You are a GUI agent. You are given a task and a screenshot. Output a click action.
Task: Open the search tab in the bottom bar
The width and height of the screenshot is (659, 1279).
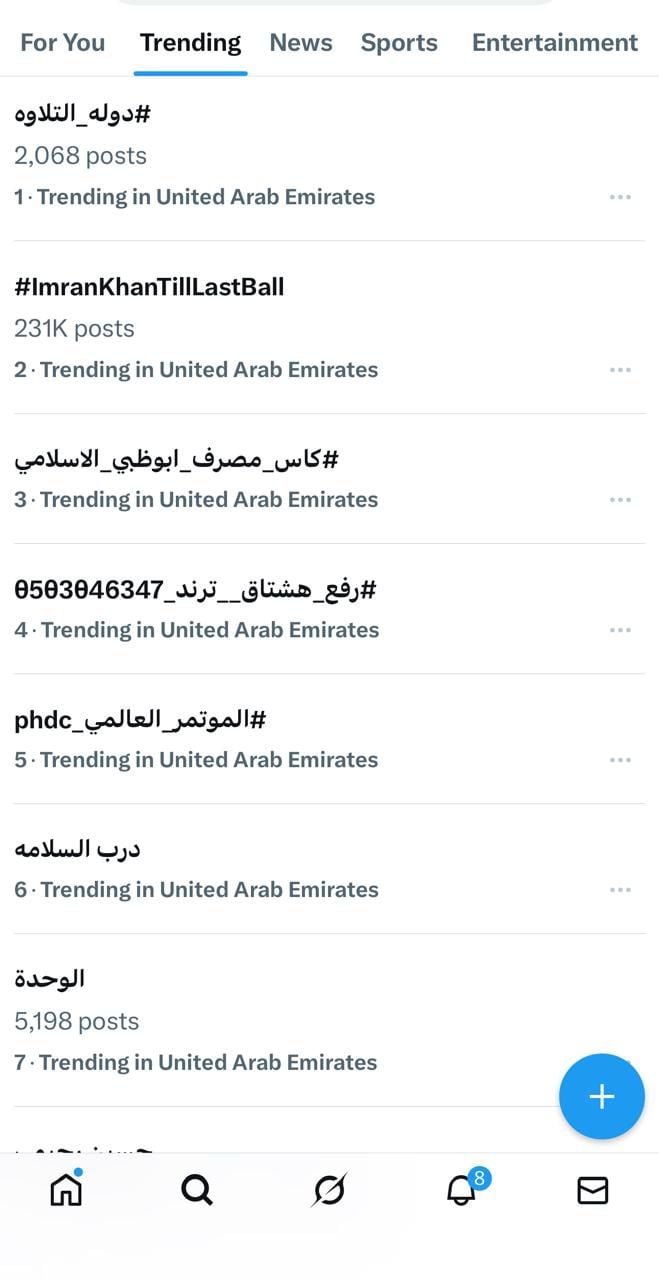pyautogui.click(x=197, y=1190)
